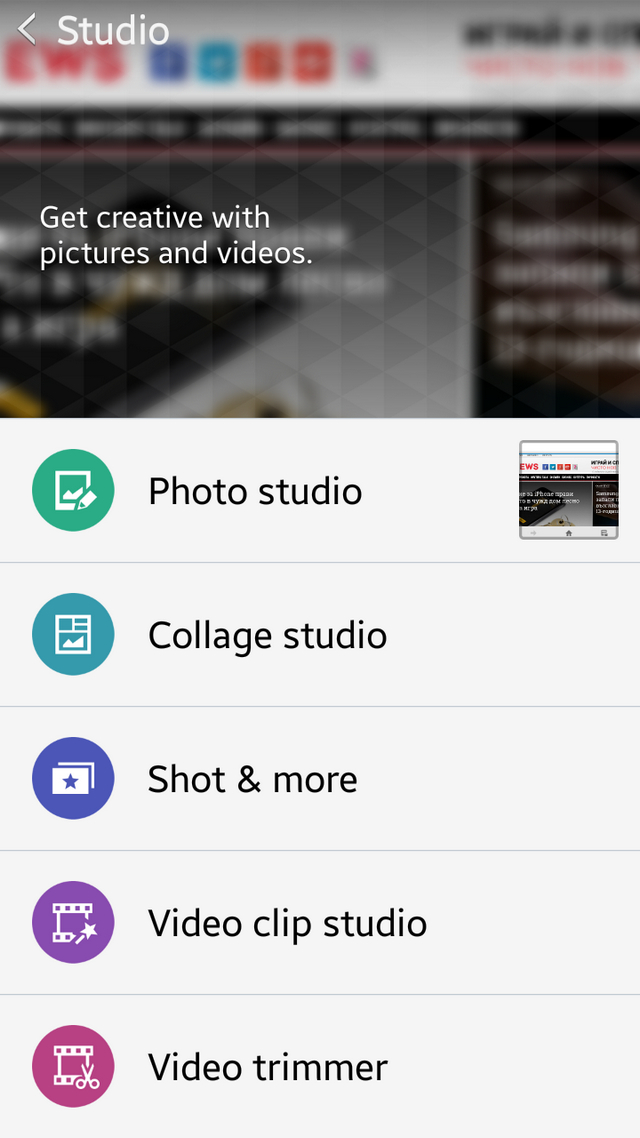Go back from the Studio screen

28,30
